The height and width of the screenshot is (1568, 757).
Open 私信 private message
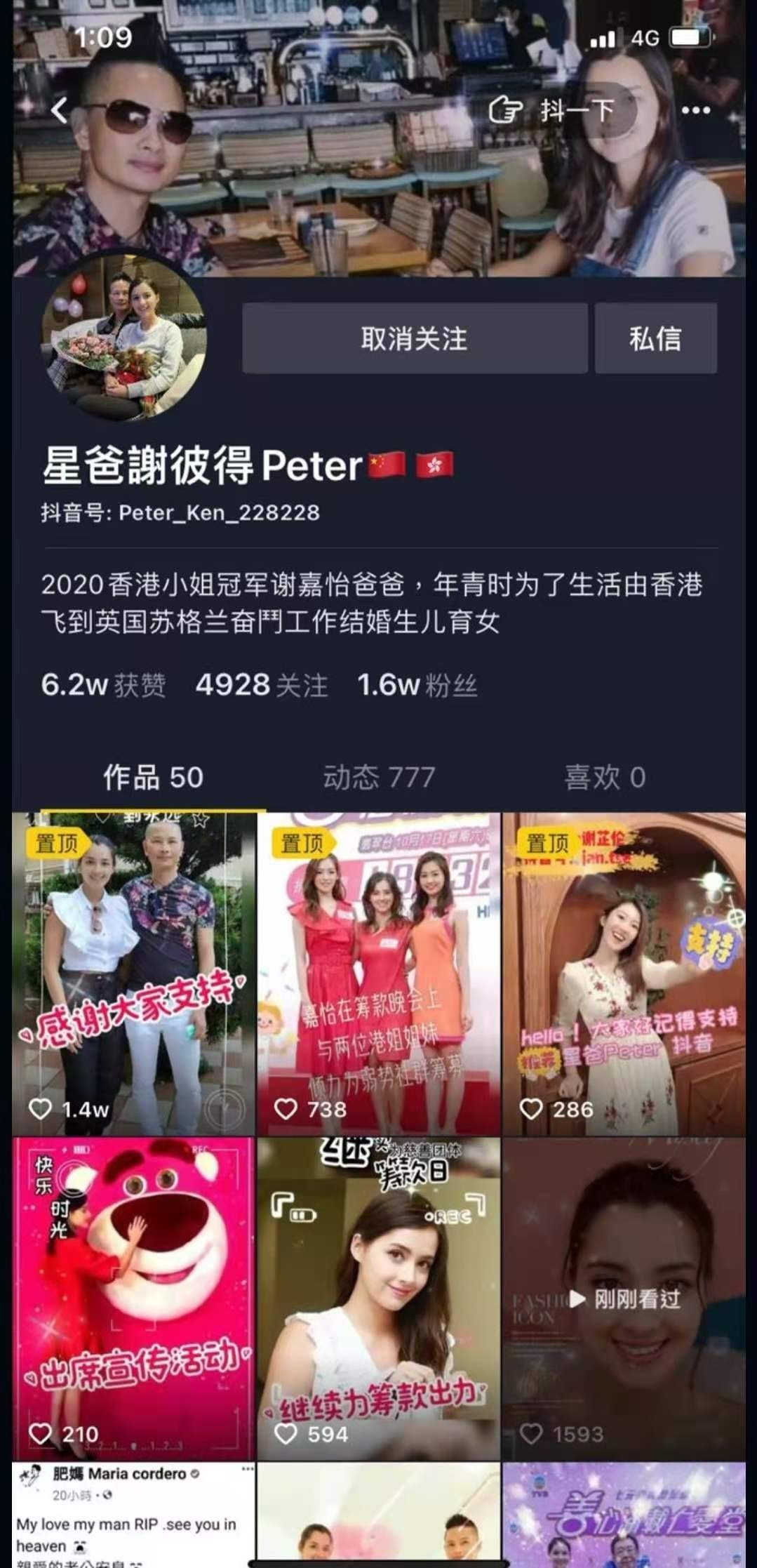pos(655,338)
